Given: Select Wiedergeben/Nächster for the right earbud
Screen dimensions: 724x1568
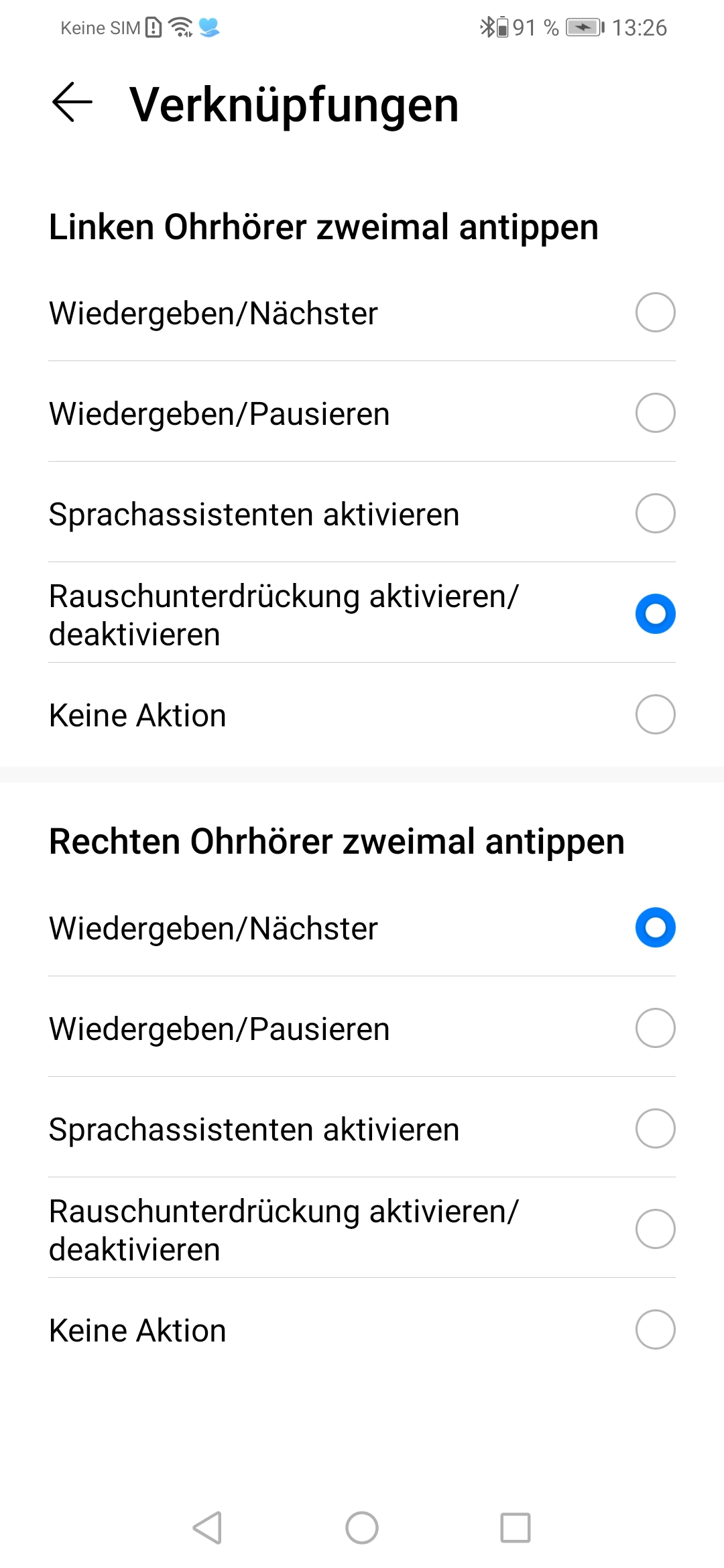Looking at the screenshot, I should point(362,927).
